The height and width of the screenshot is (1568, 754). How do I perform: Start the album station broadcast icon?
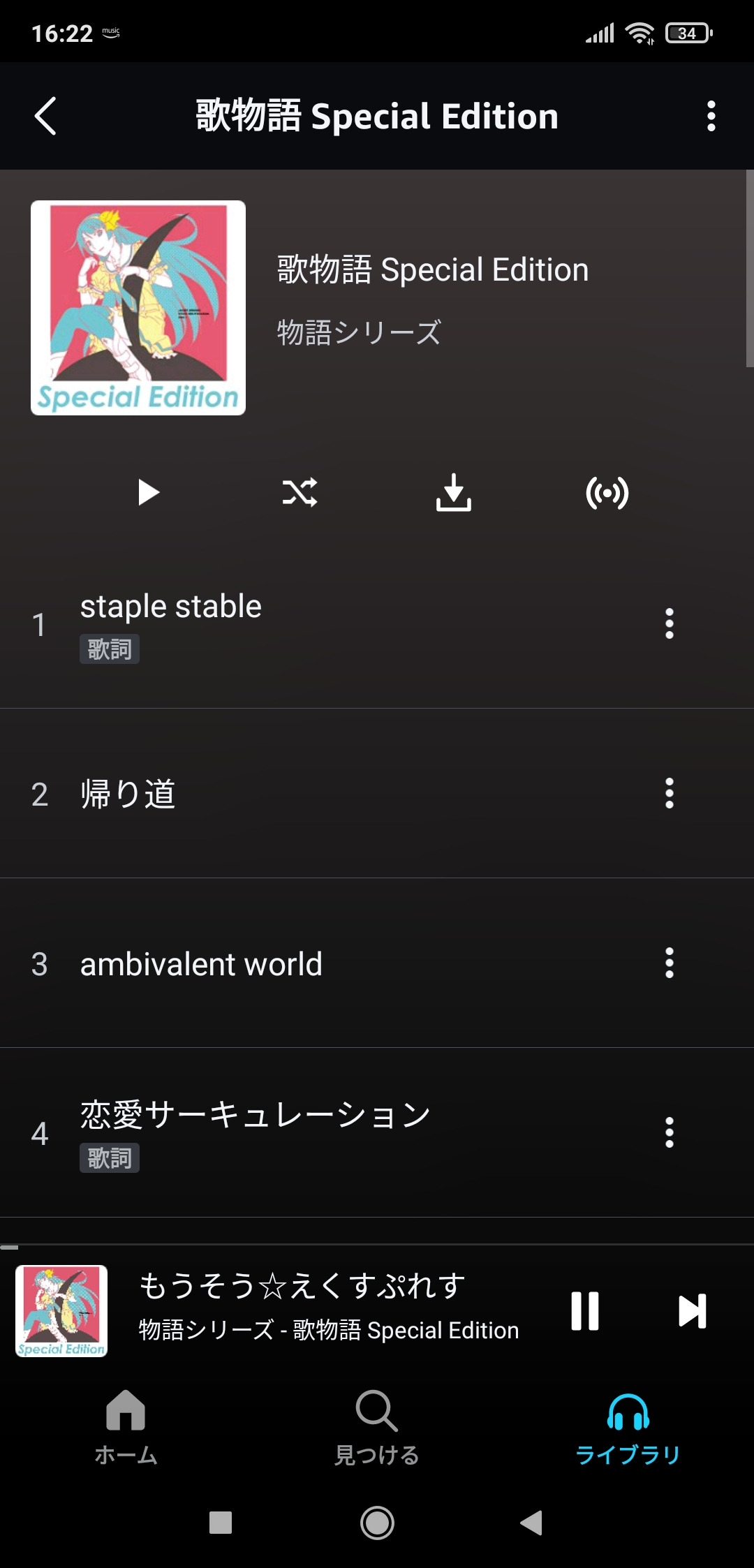coord(607,493)
